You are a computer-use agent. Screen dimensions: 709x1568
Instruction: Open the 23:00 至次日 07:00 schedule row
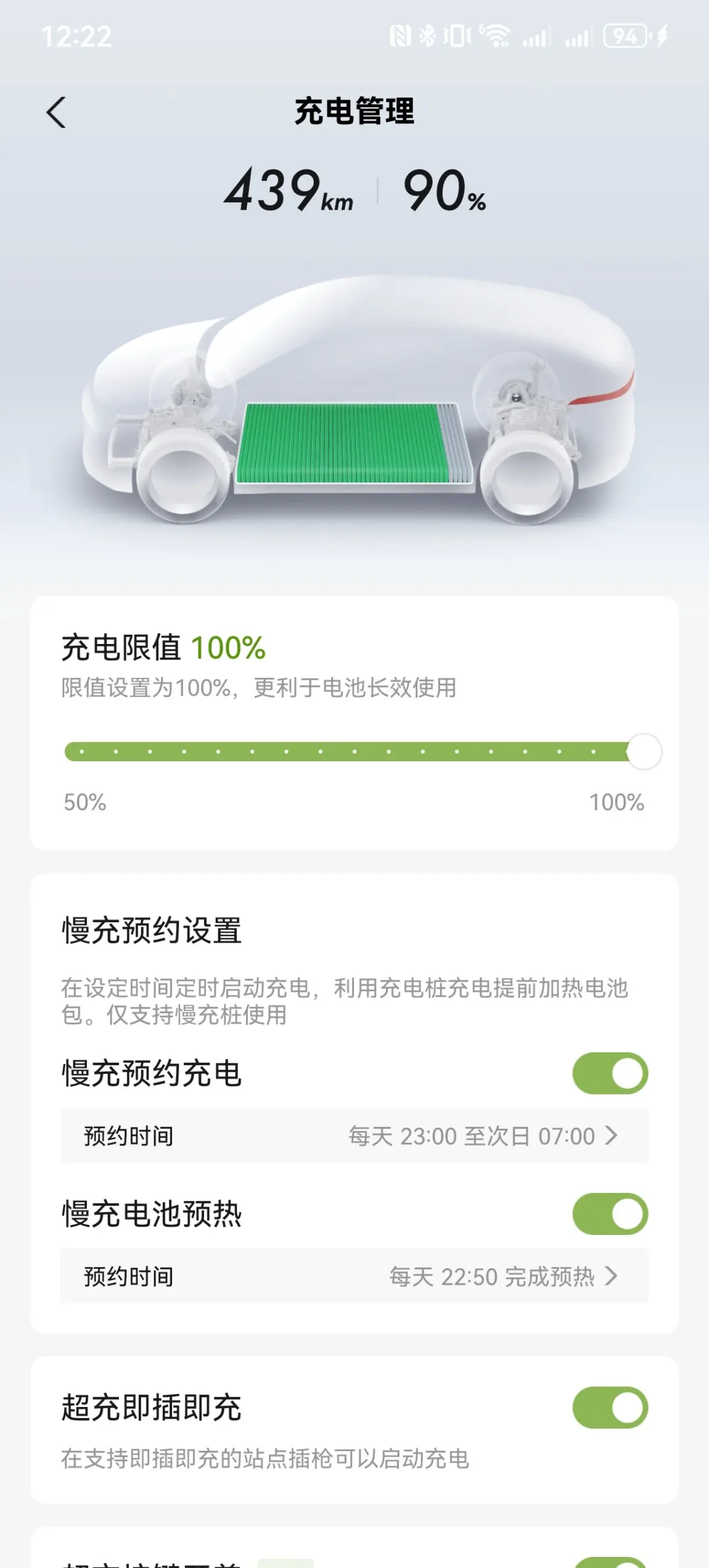(x=354, y=1136)
